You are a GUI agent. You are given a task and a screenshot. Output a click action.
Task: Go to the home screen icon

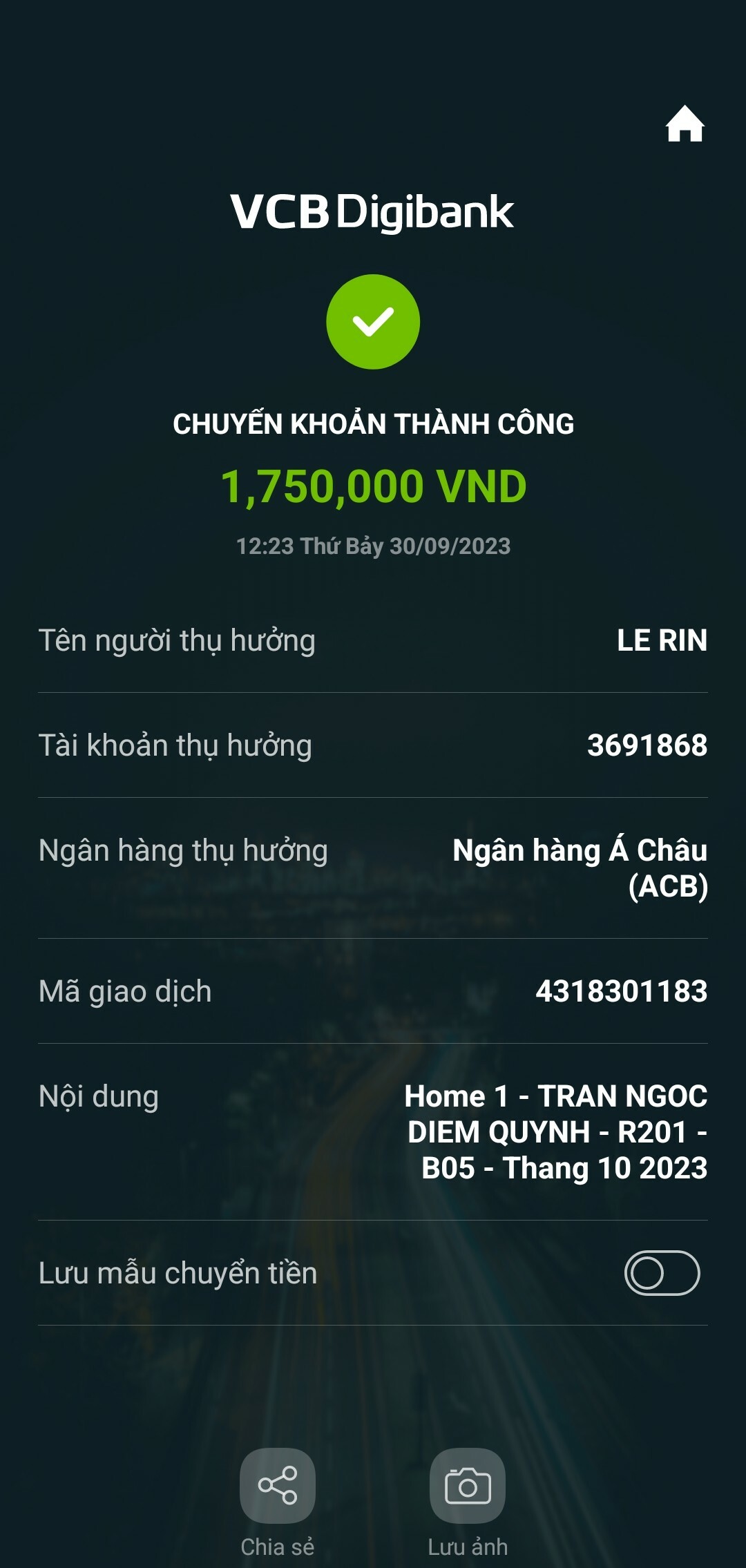click(685, 124)
